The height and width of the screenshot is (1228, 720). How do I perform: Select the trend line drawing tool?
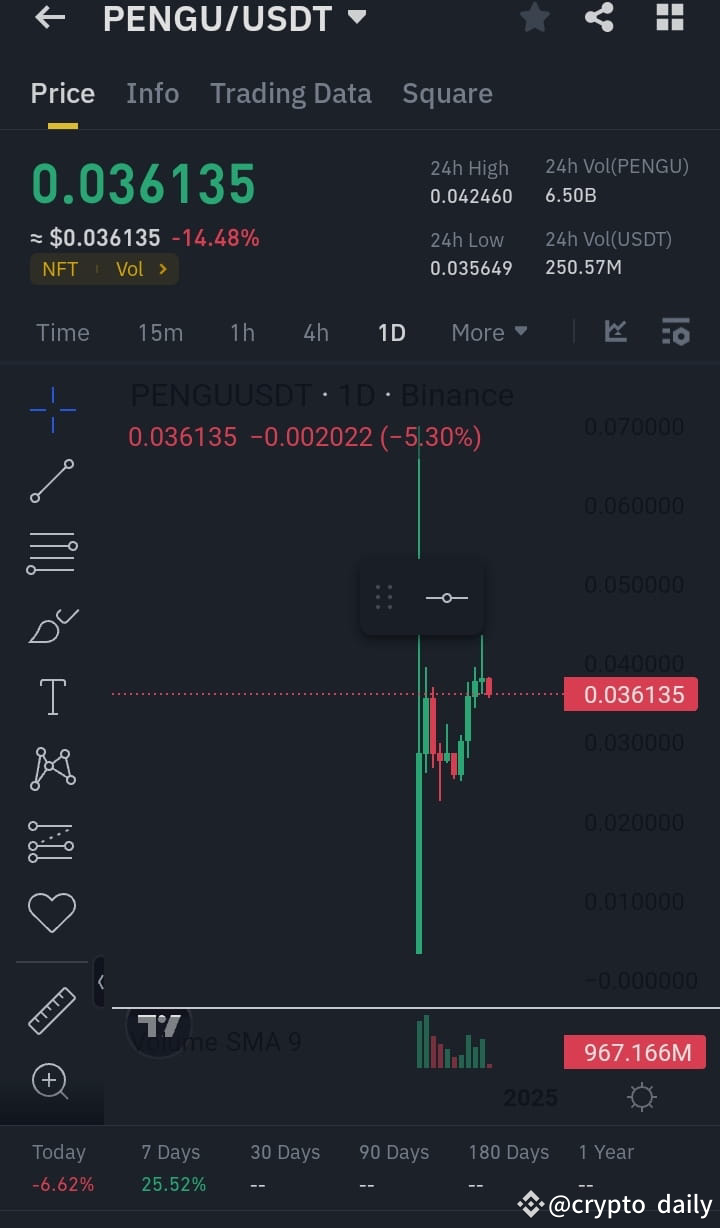pos(52,481)
